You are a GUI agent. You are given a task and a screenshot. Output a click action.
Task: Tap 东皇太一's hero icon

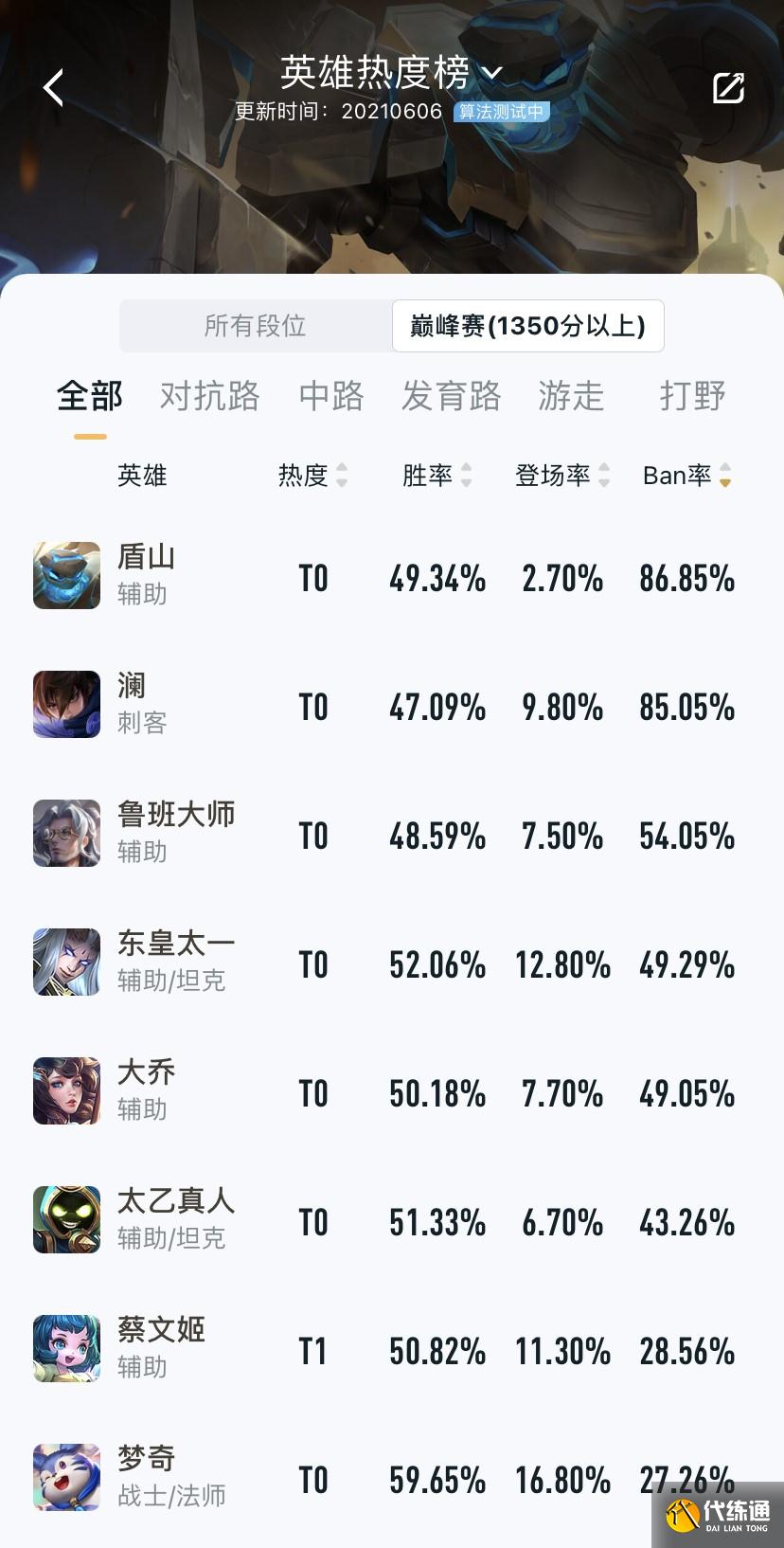coord(66,962)
